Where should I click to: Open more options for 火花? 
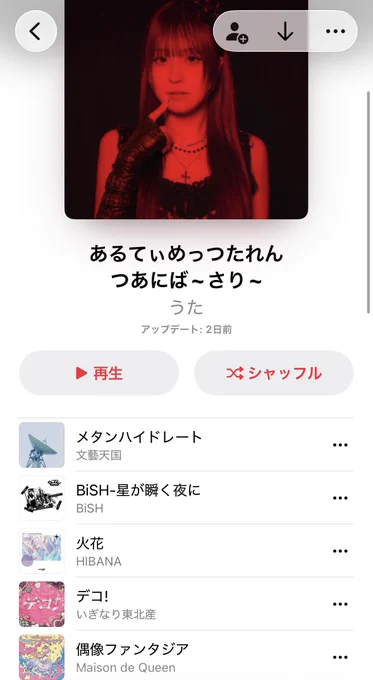click(x=340, y=551)
